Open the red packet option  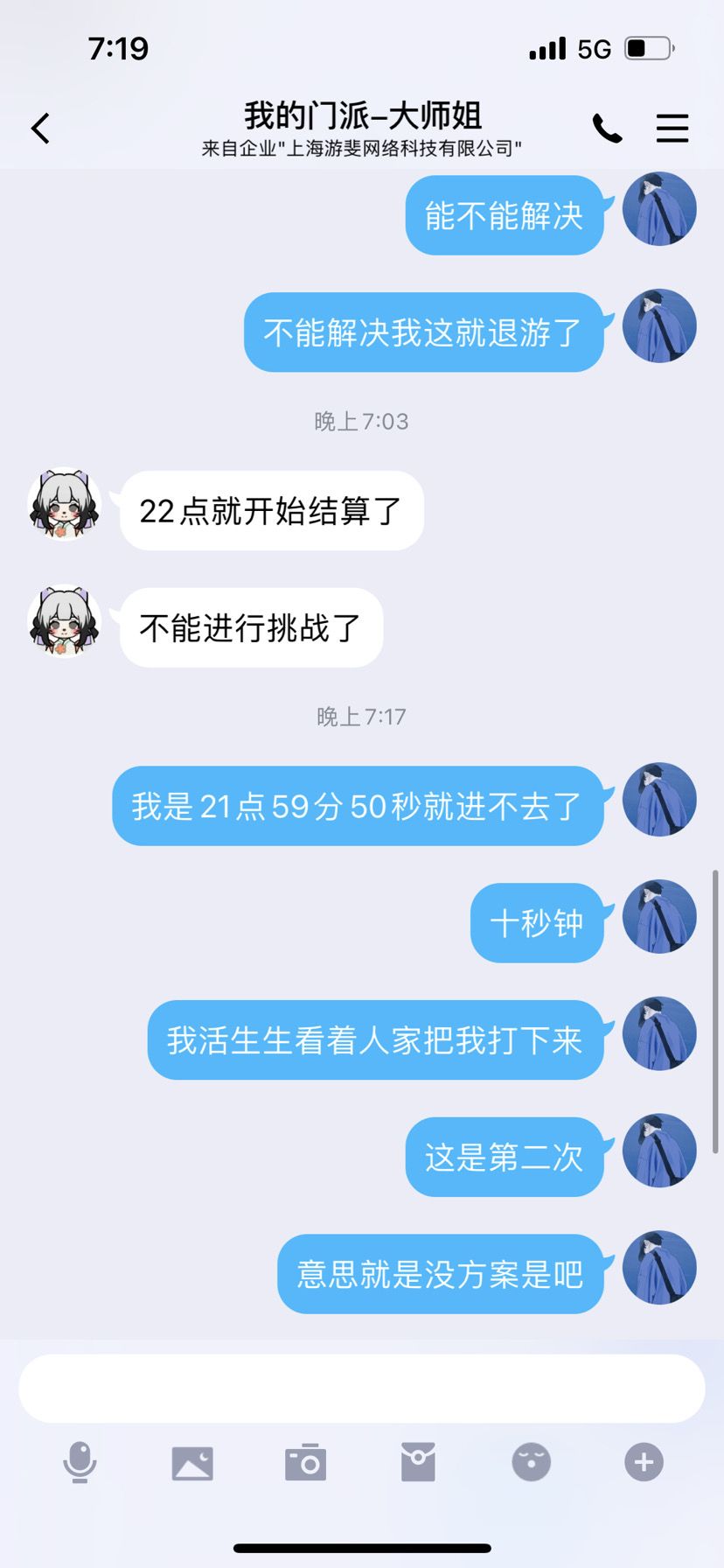click(x=418, y=1463)
